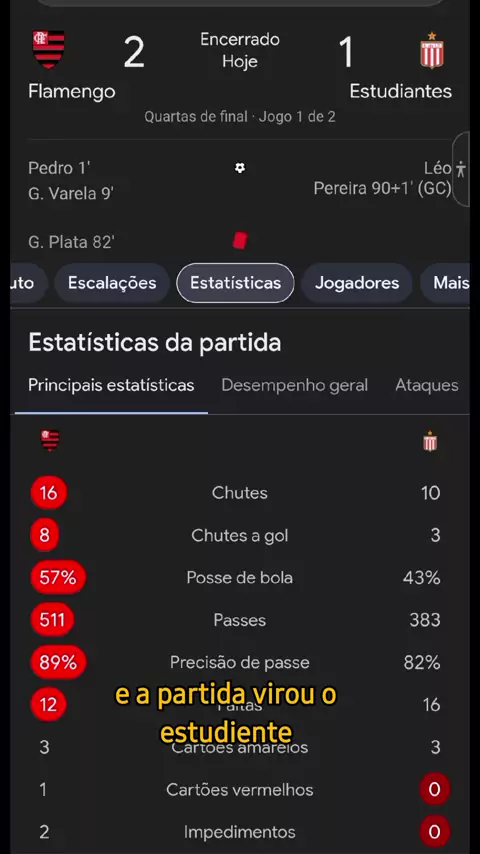View the Ataques statistics tab
Viewport: 480px width, 854px height.
[427, 386]
